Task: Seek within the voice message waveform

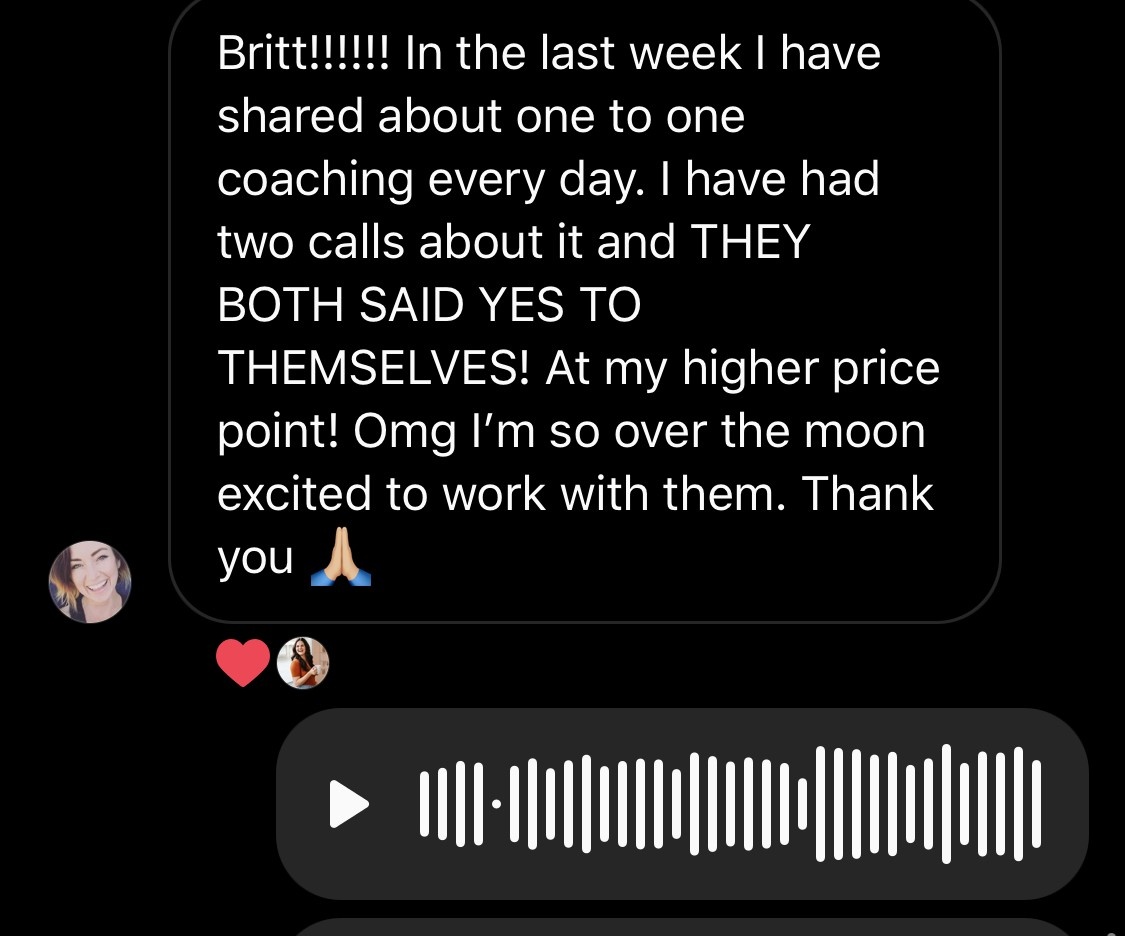Action: [730, 804]
